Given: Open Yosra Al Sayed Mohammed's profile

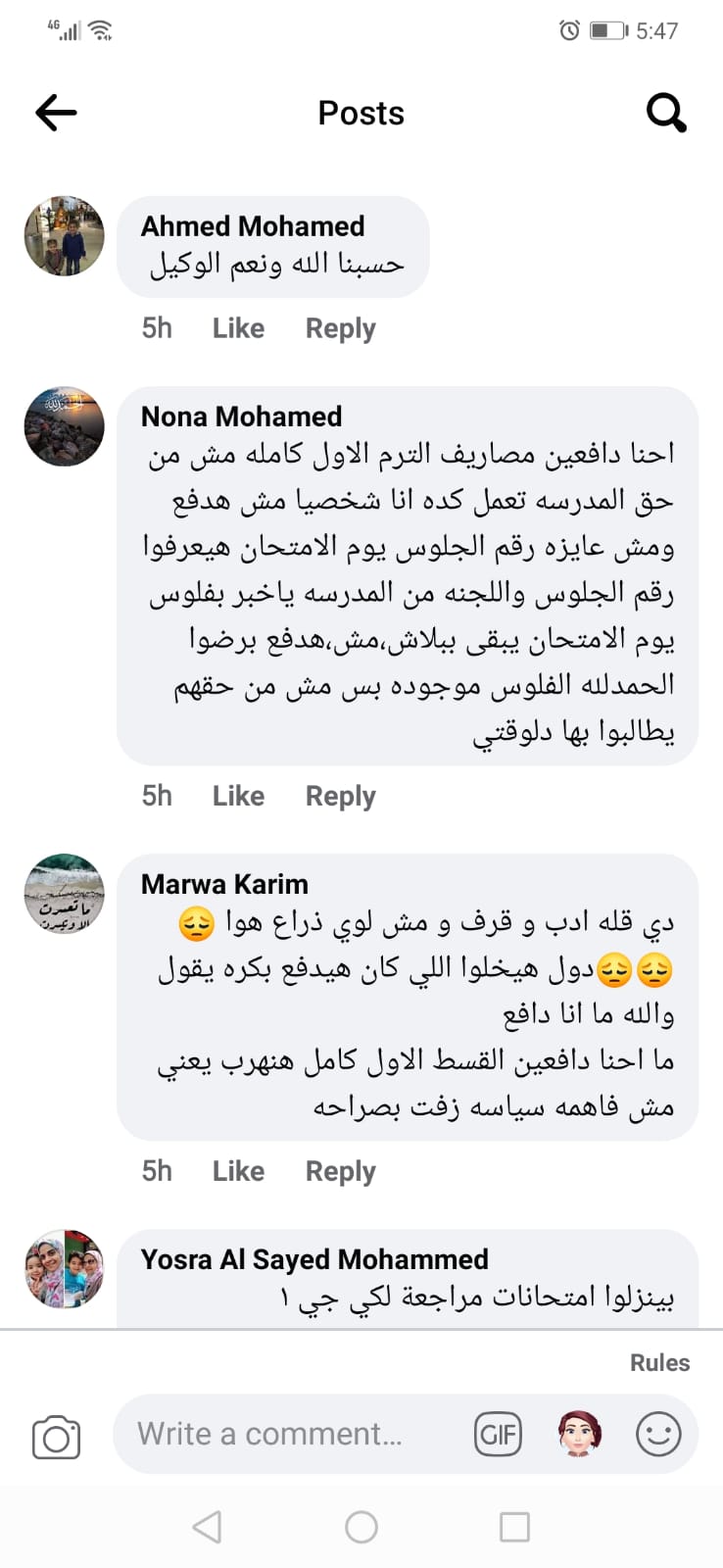Looking at the screenshot, I should tap(313, 1259).
